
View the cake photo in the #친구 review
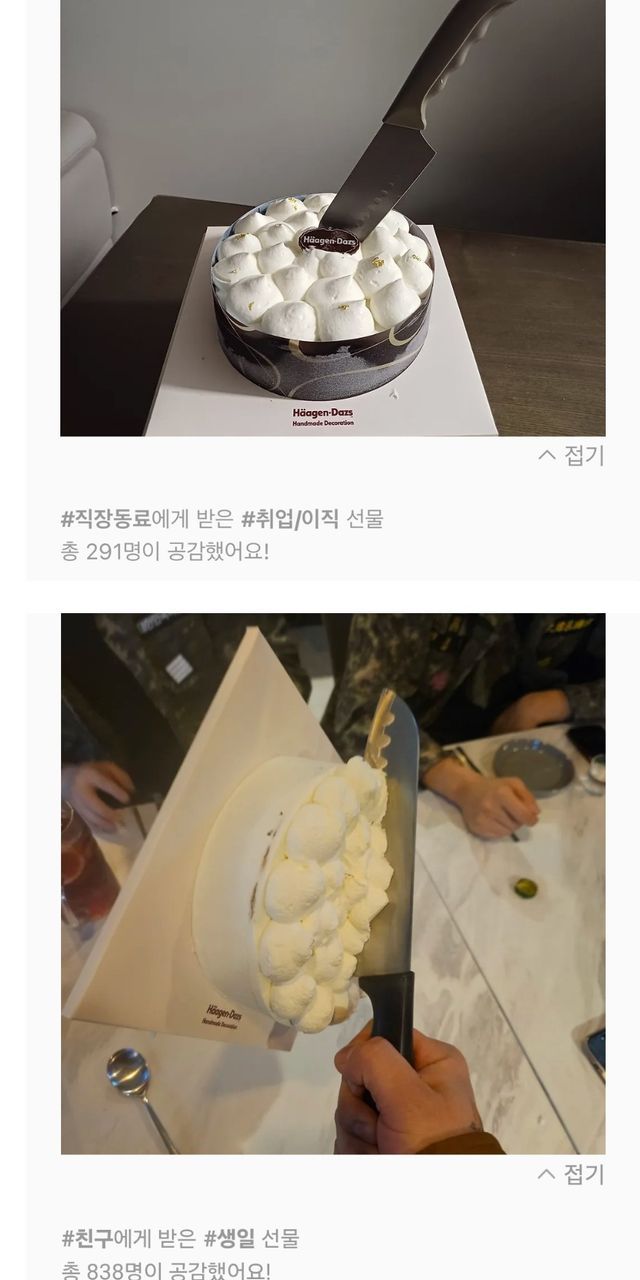tap(333, 883)
